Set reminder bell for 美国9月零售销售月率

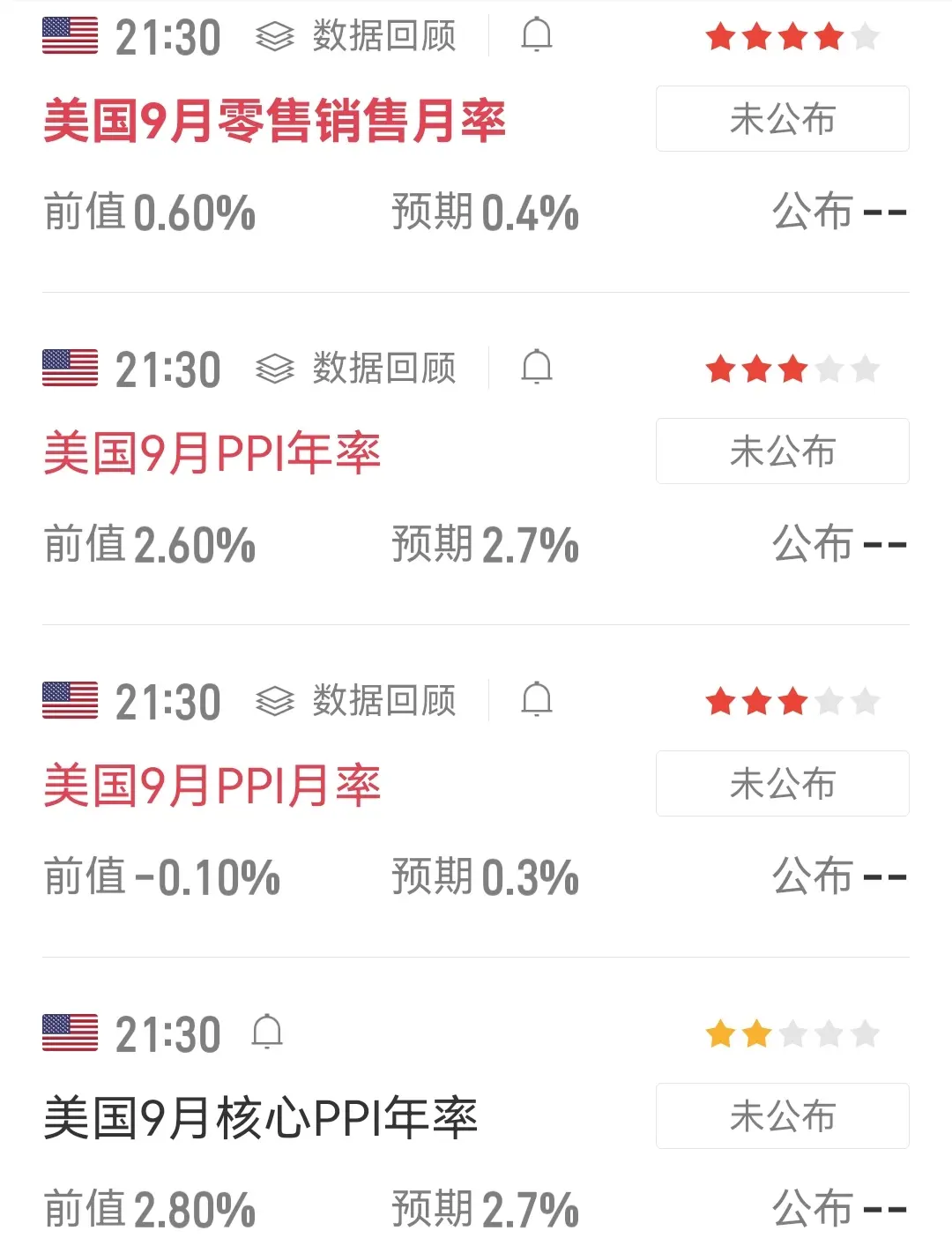(536, 36)
